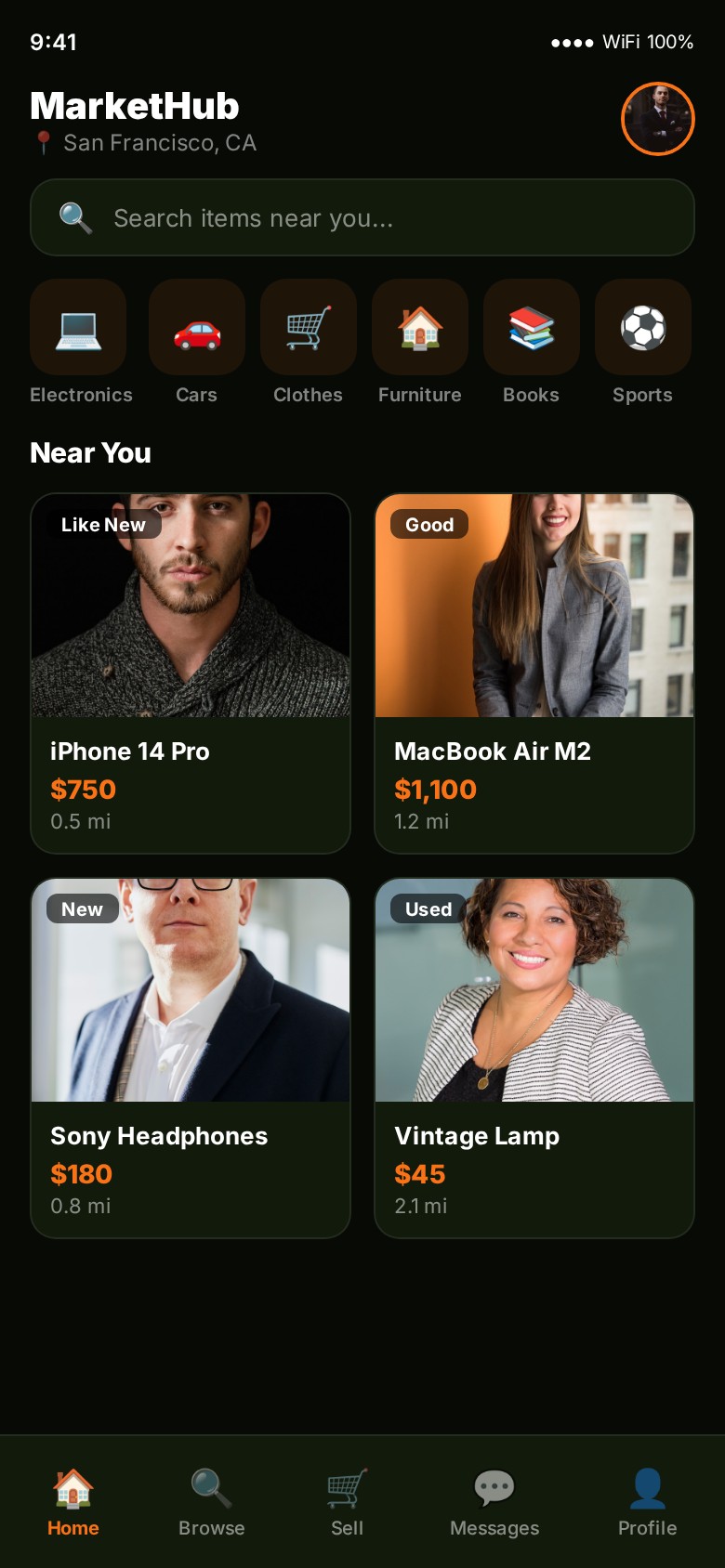The width and height of the screenshot is (725, 1568).
Task: Browse the Furniture category
Action: (x=419, y=342)
